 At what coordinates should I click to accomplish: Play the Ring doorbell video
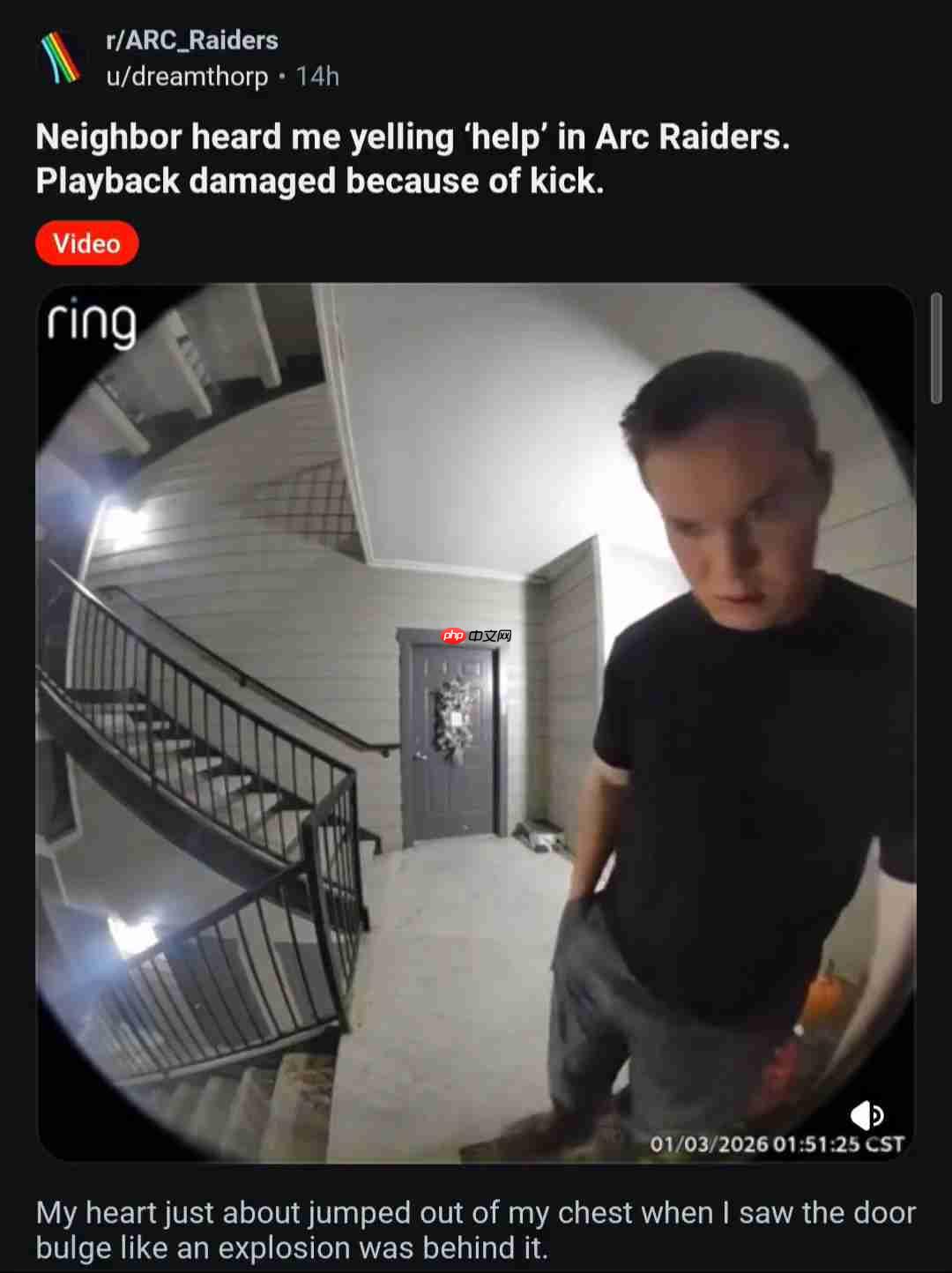click(x=475, y=723)
